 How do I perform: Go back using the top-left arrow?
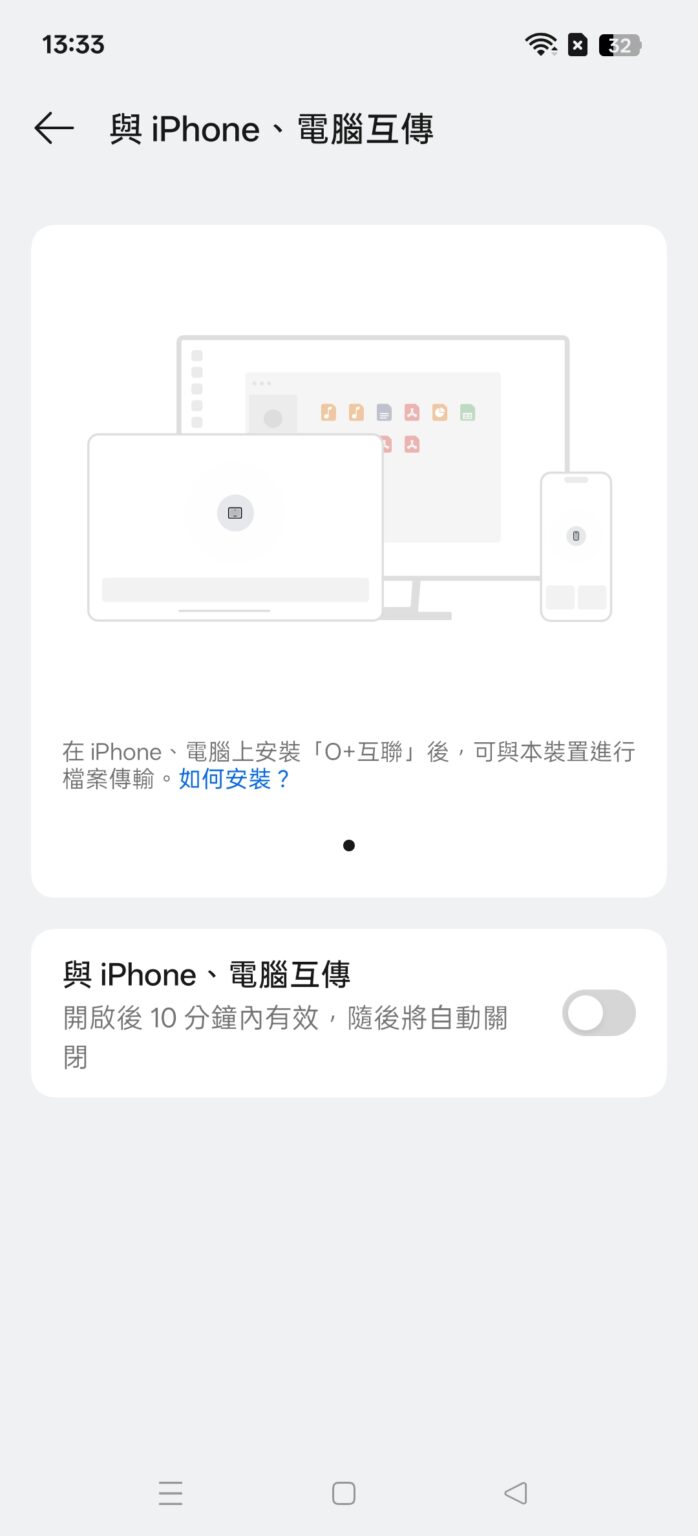click(54, 129)
